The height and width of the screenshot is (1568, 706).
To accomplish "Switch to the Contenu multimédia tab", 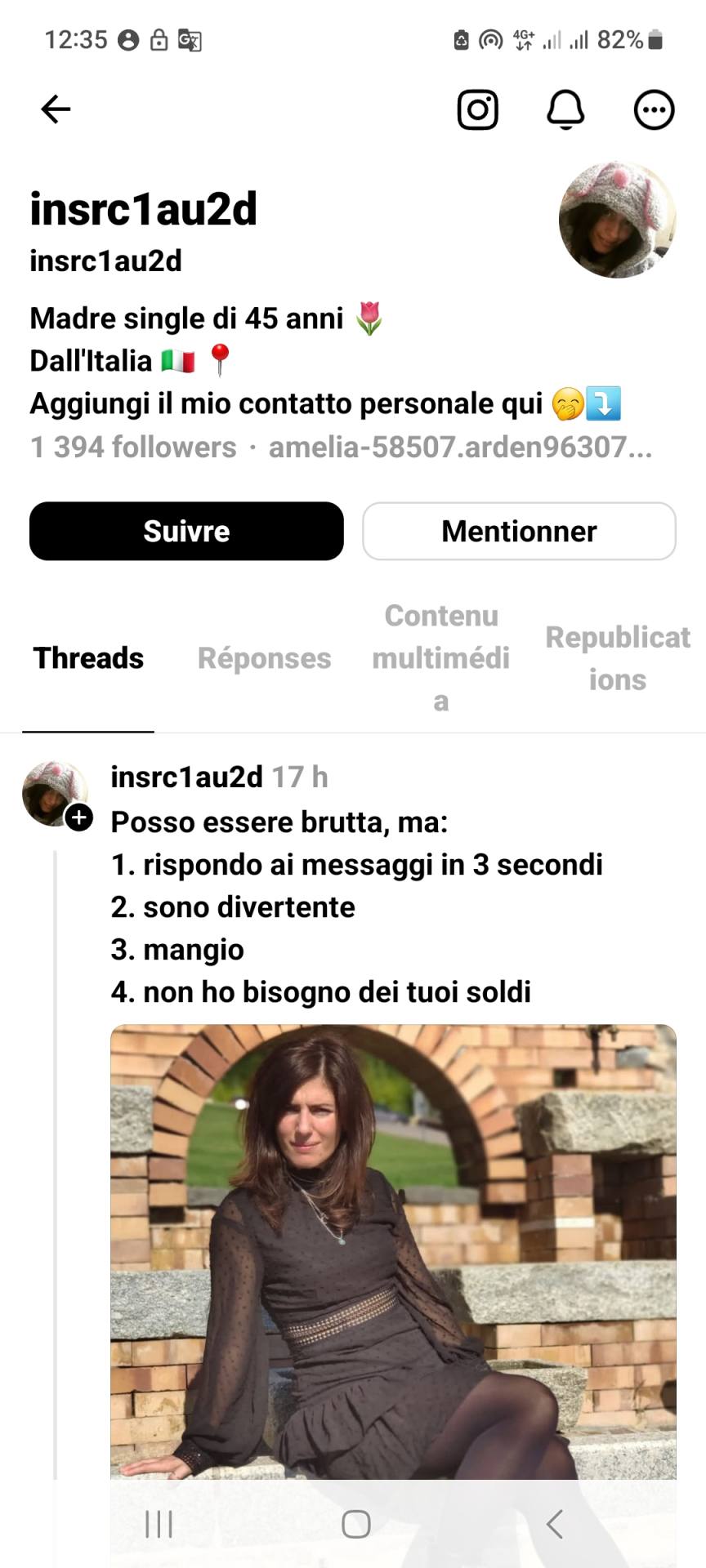I will (x=441, y=658).
